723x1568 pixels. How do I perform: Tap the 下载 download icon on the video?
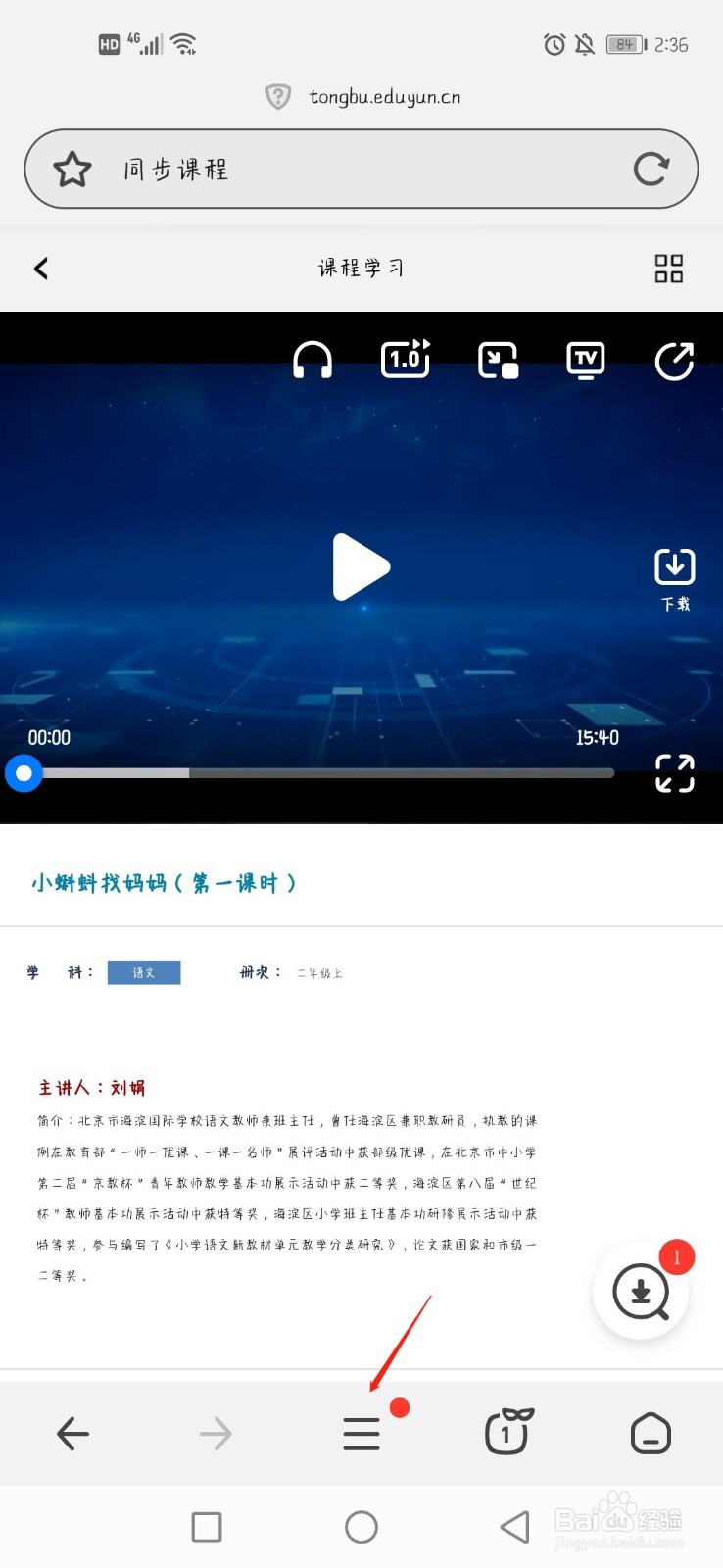(675, 566)
